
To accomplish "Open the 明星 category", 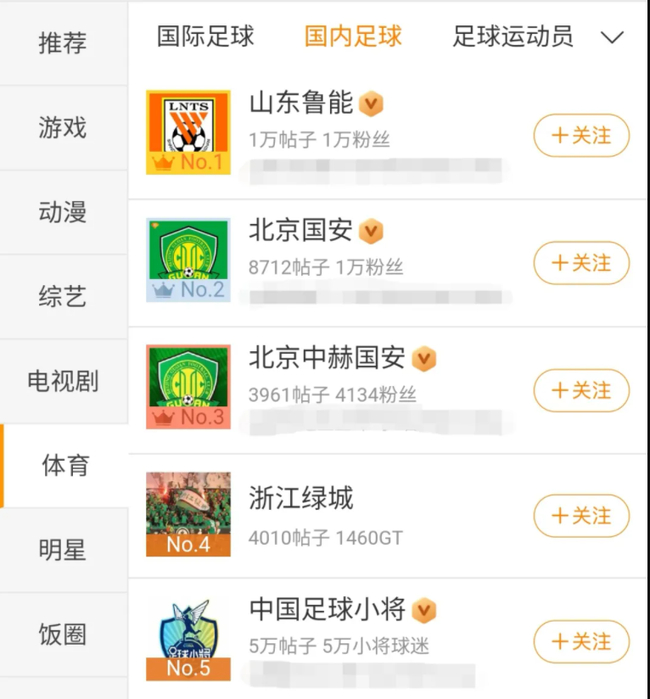I will pyautogui.click(x=63, y=549).
